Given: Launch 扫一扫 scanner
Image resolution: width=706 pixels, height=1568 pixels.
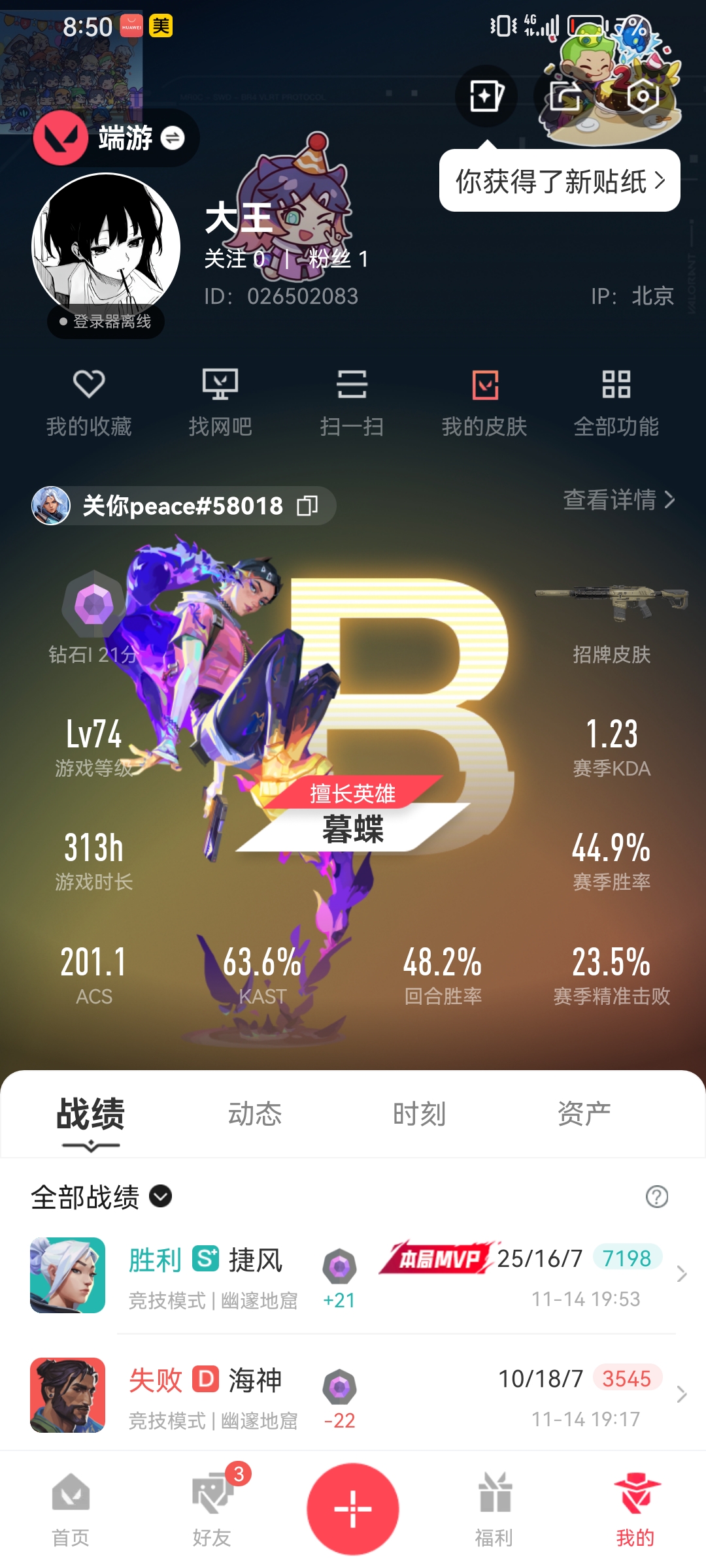Looking at the screenshot, I should tap(352, 402).
